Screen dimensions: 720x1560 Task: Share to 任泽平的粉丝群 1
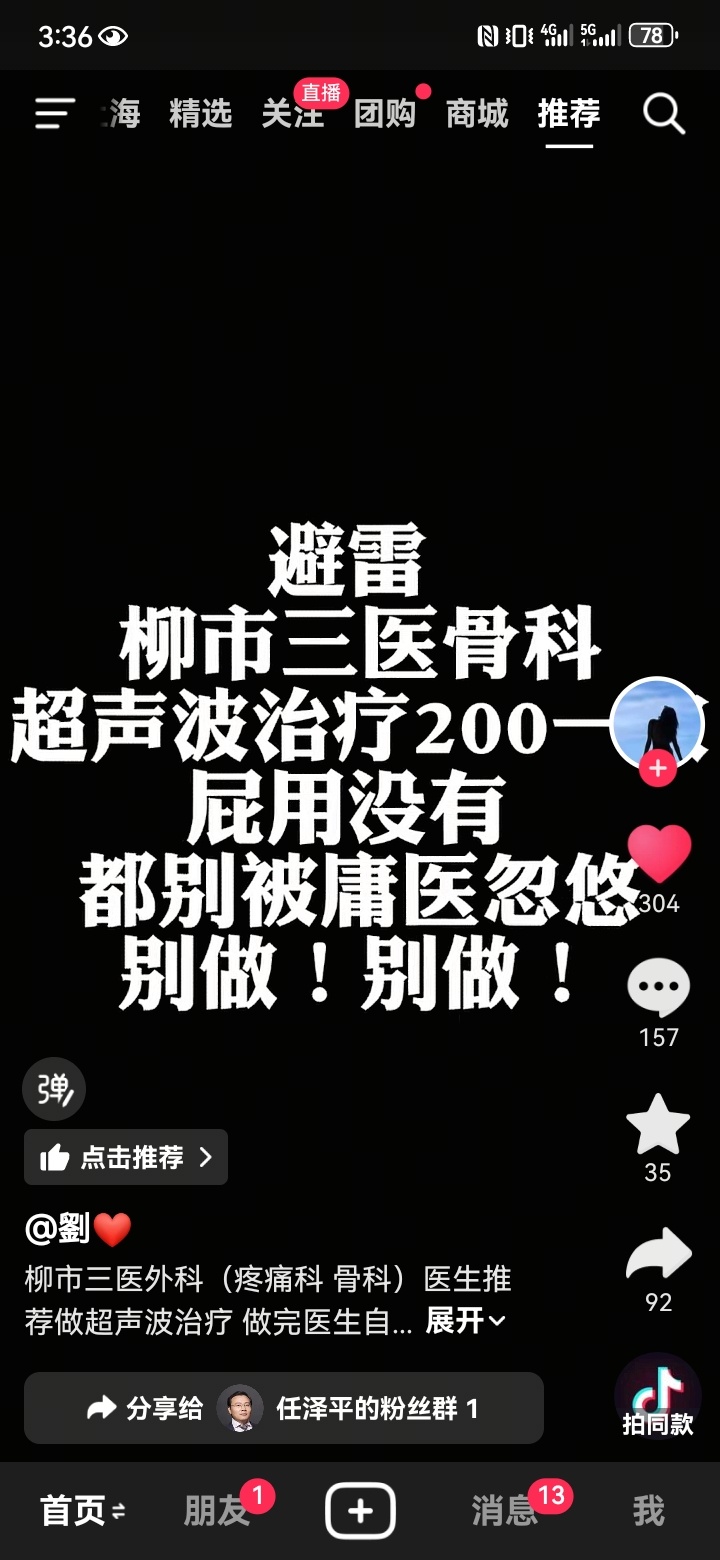(283, 1408)
